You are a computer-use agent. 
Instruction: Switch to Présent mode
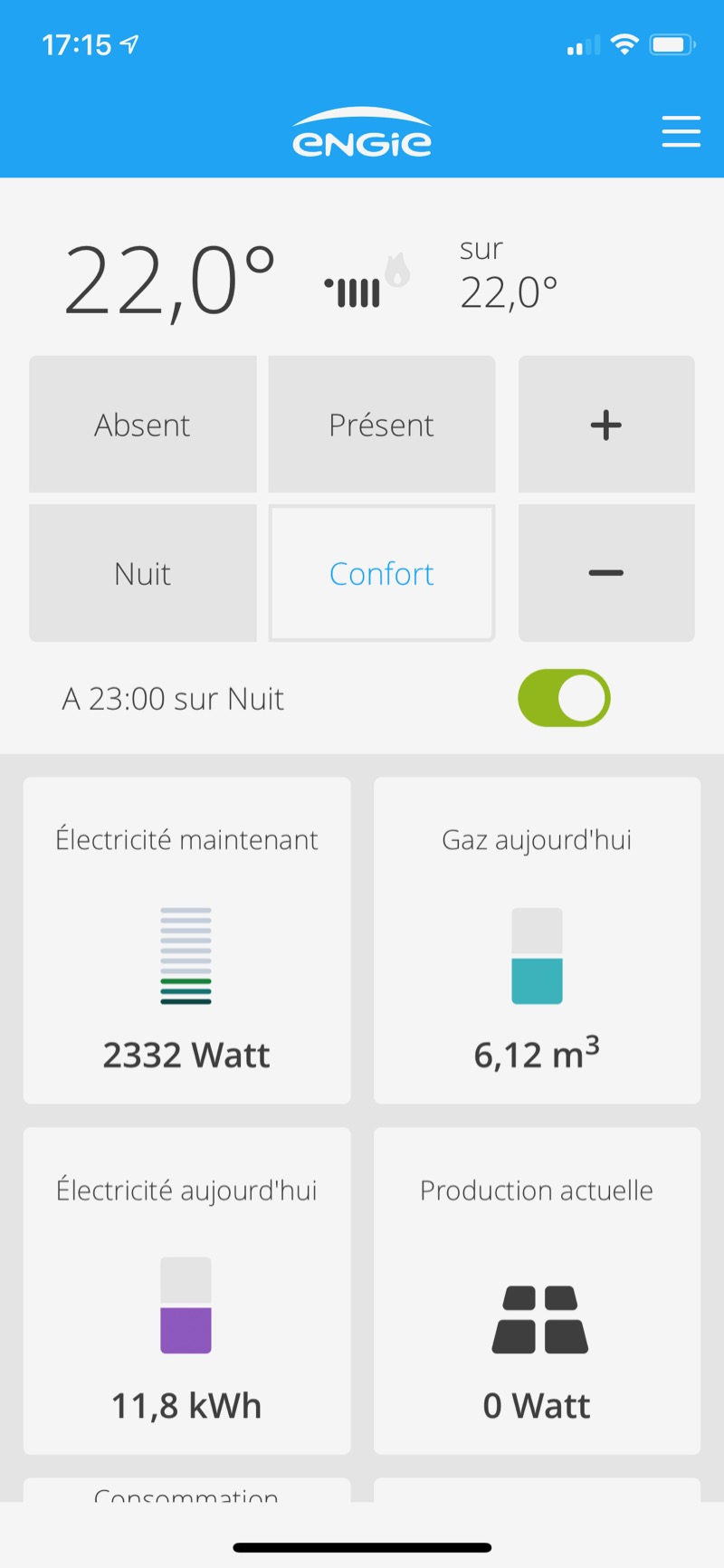coord(381,425)
